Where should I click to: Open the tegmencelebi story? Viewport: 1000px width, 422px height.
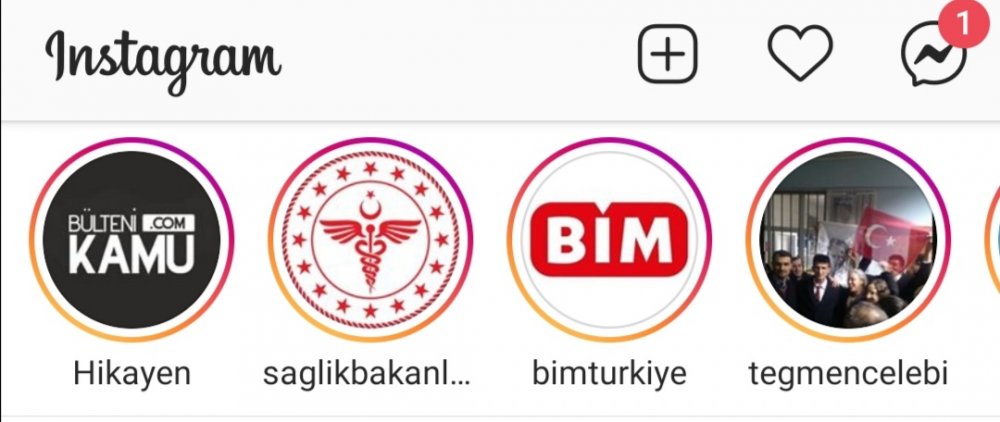coord(847,240)
